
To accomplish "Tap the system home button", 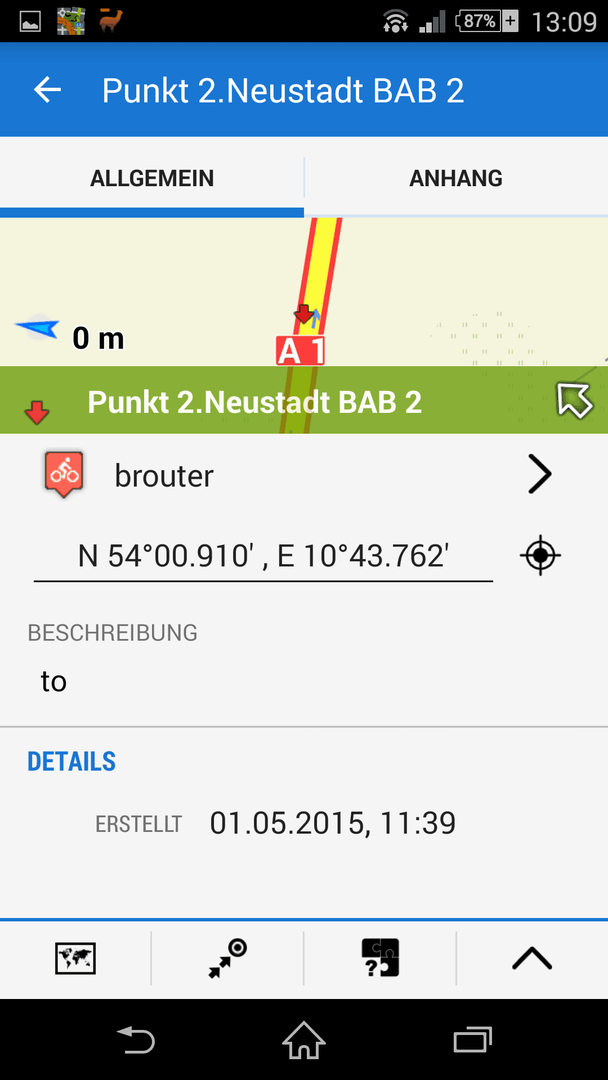I will point(304,1039).
